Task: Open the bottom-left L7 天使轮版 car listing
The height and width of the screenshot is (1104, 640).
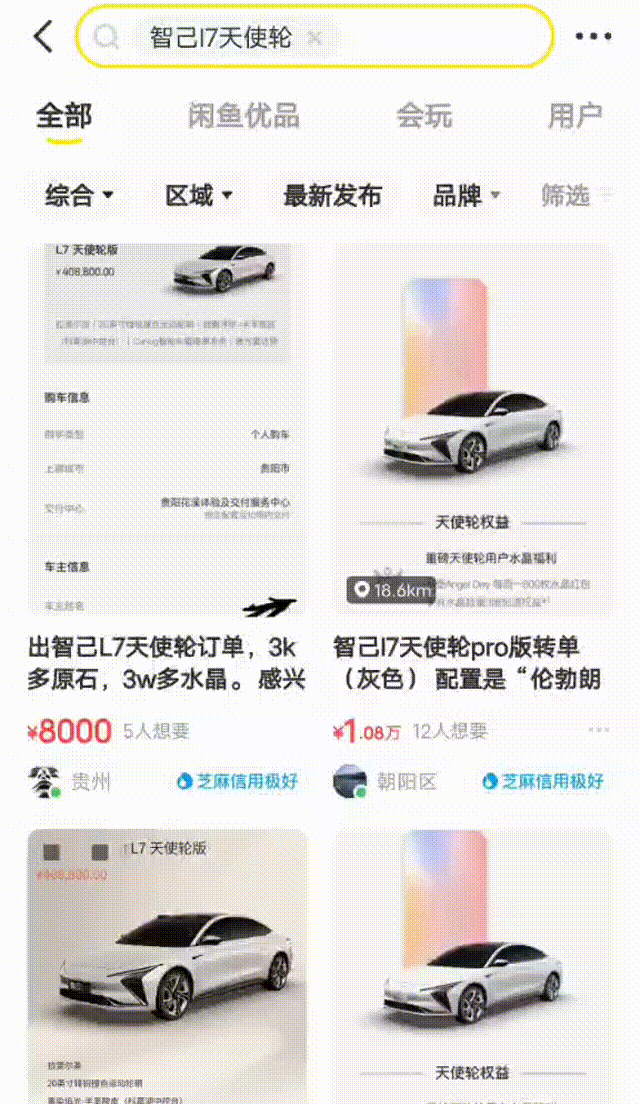Action: click(167, 960)
